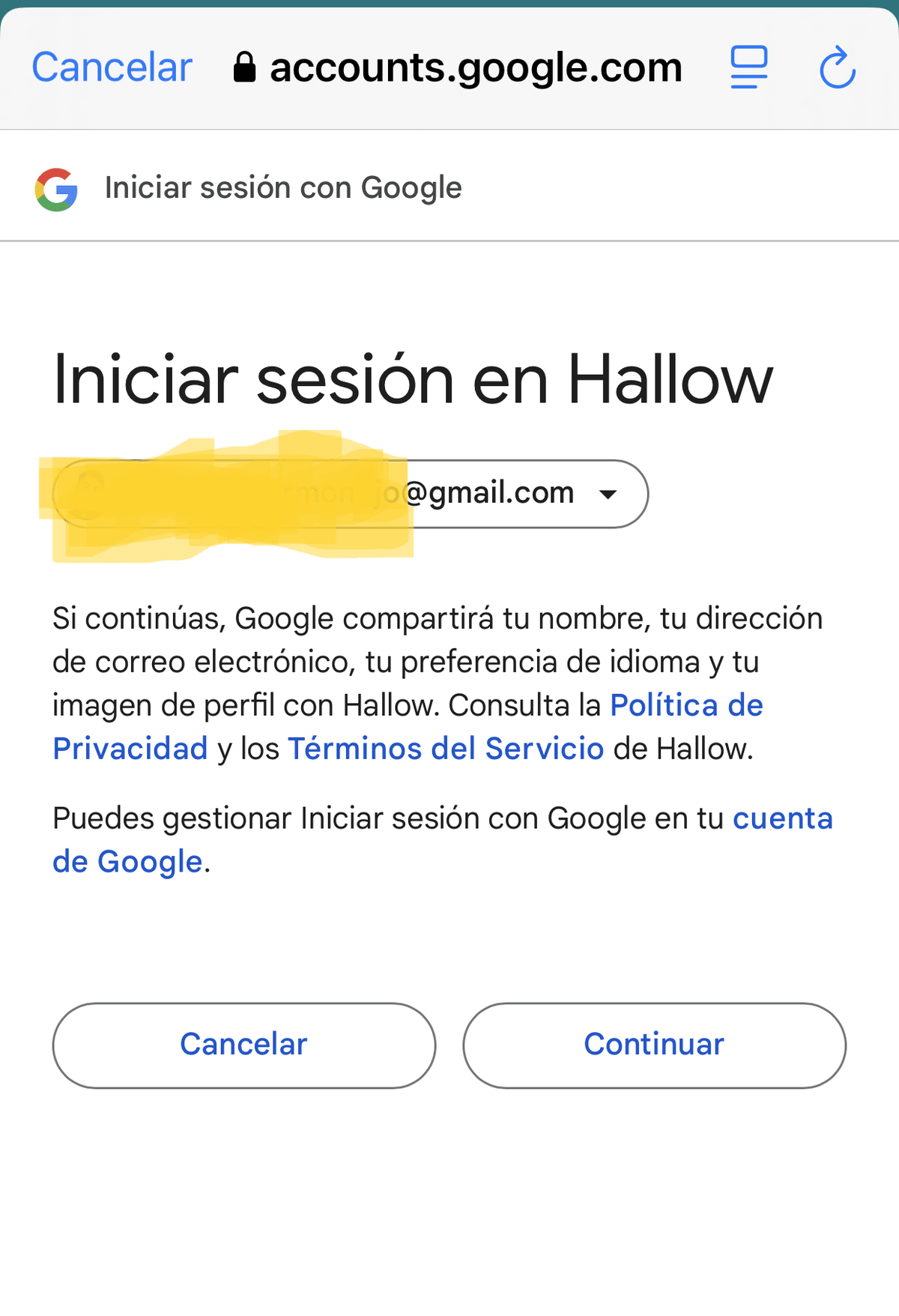Open the Política de Privacidad link
This screenshot has height=1316, width=899.
(685, 705)
